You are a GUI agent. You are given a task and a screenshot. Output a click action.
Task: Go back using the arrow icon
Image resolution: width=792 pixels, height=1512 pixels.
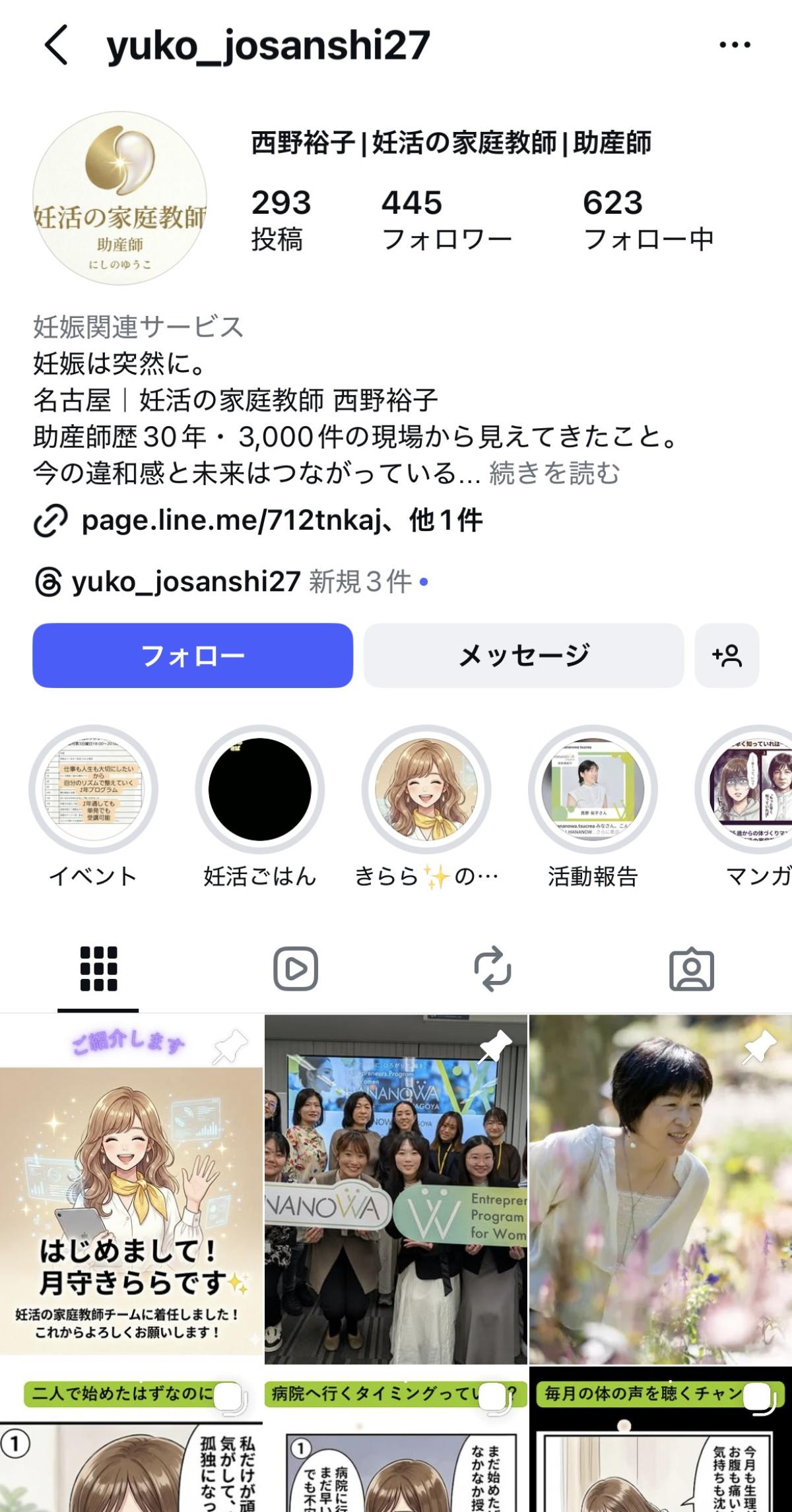(57, 45)
